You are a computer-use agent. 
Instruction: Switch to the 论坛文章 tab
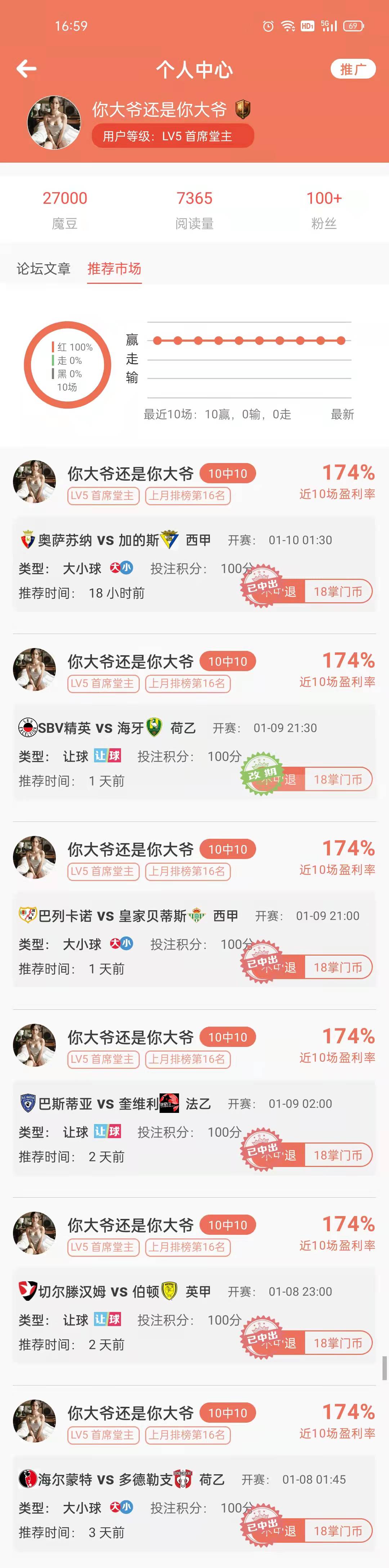pos(43,268)
